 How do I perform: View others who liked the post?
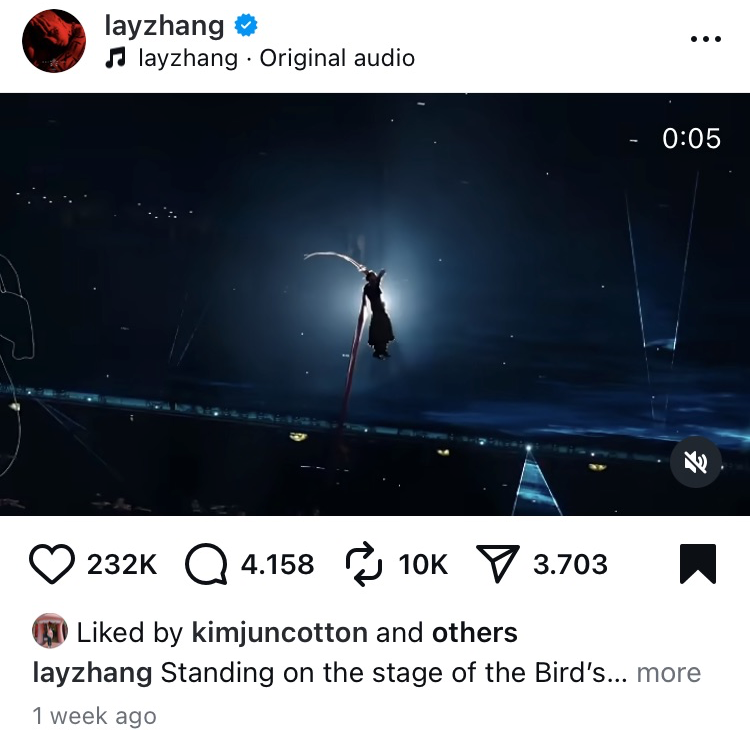(x=474, y=632)
